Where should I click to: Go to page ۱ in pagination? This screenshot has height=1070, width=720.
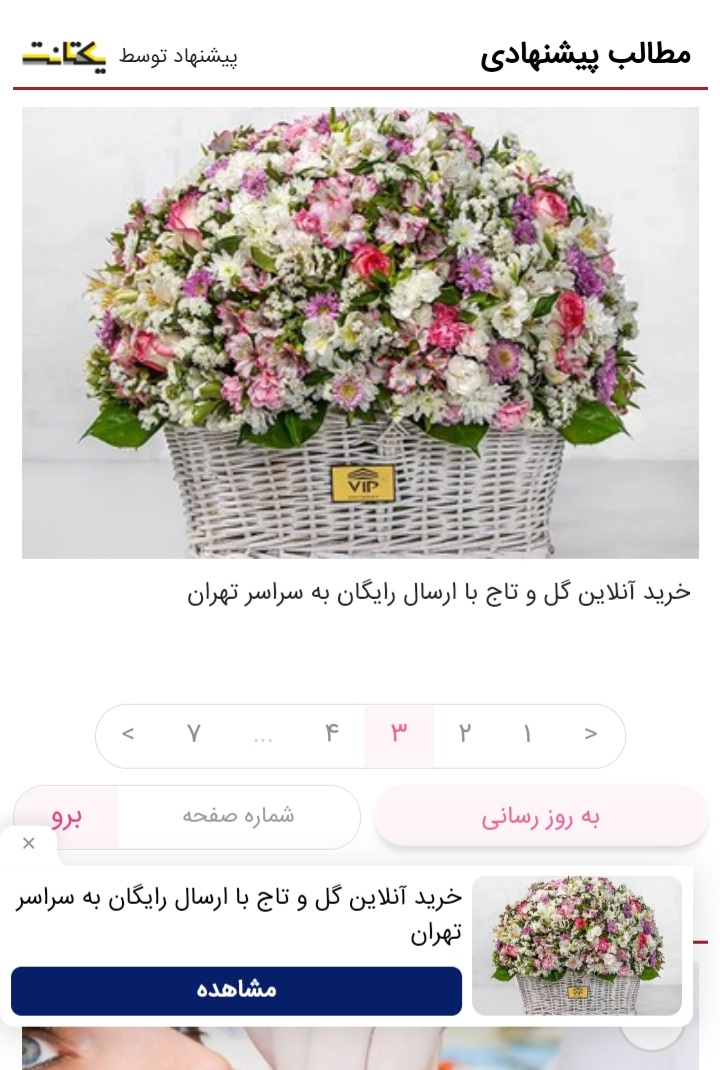click(x=527, y=735)
